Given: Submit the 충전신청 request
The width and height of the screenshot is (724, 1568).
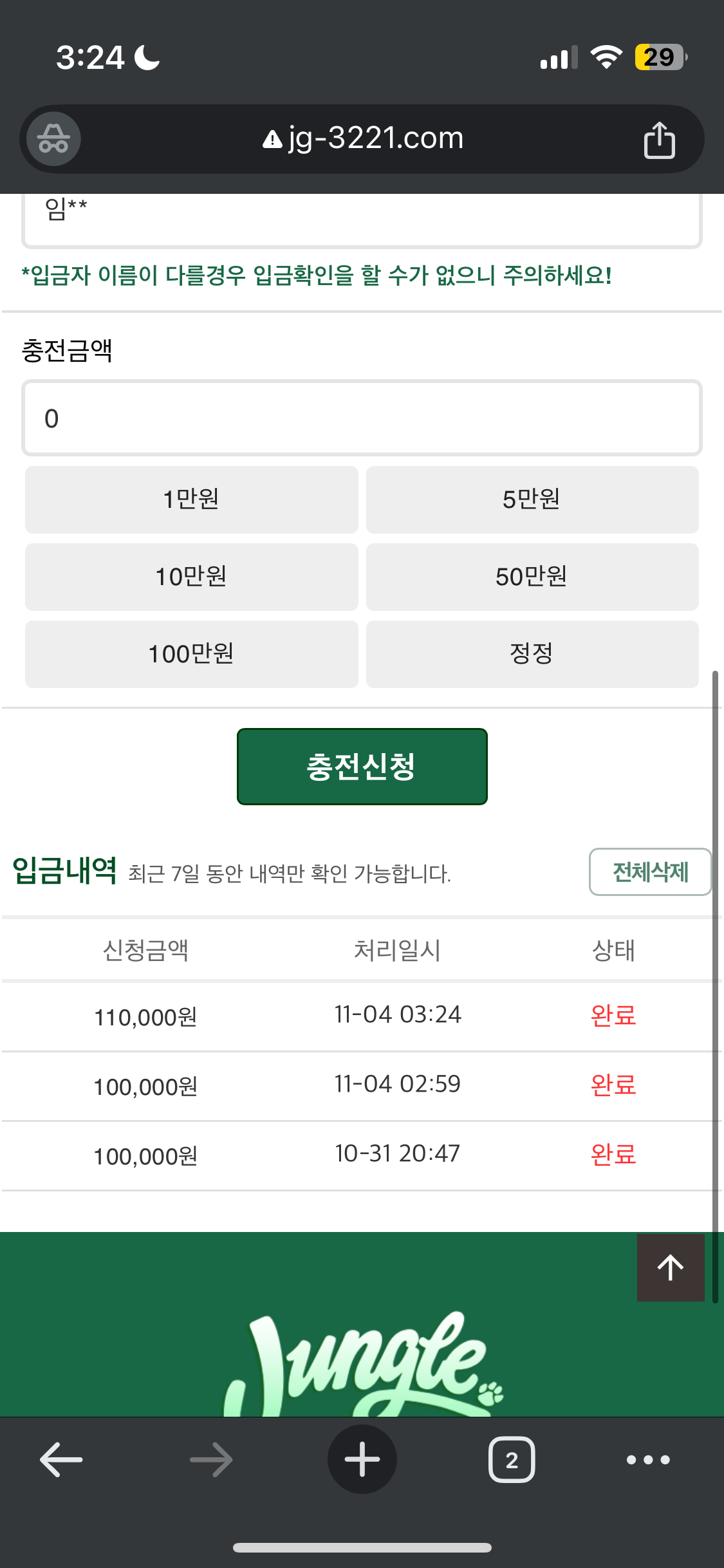Looking at the screenshot, I should coord(362,767).
